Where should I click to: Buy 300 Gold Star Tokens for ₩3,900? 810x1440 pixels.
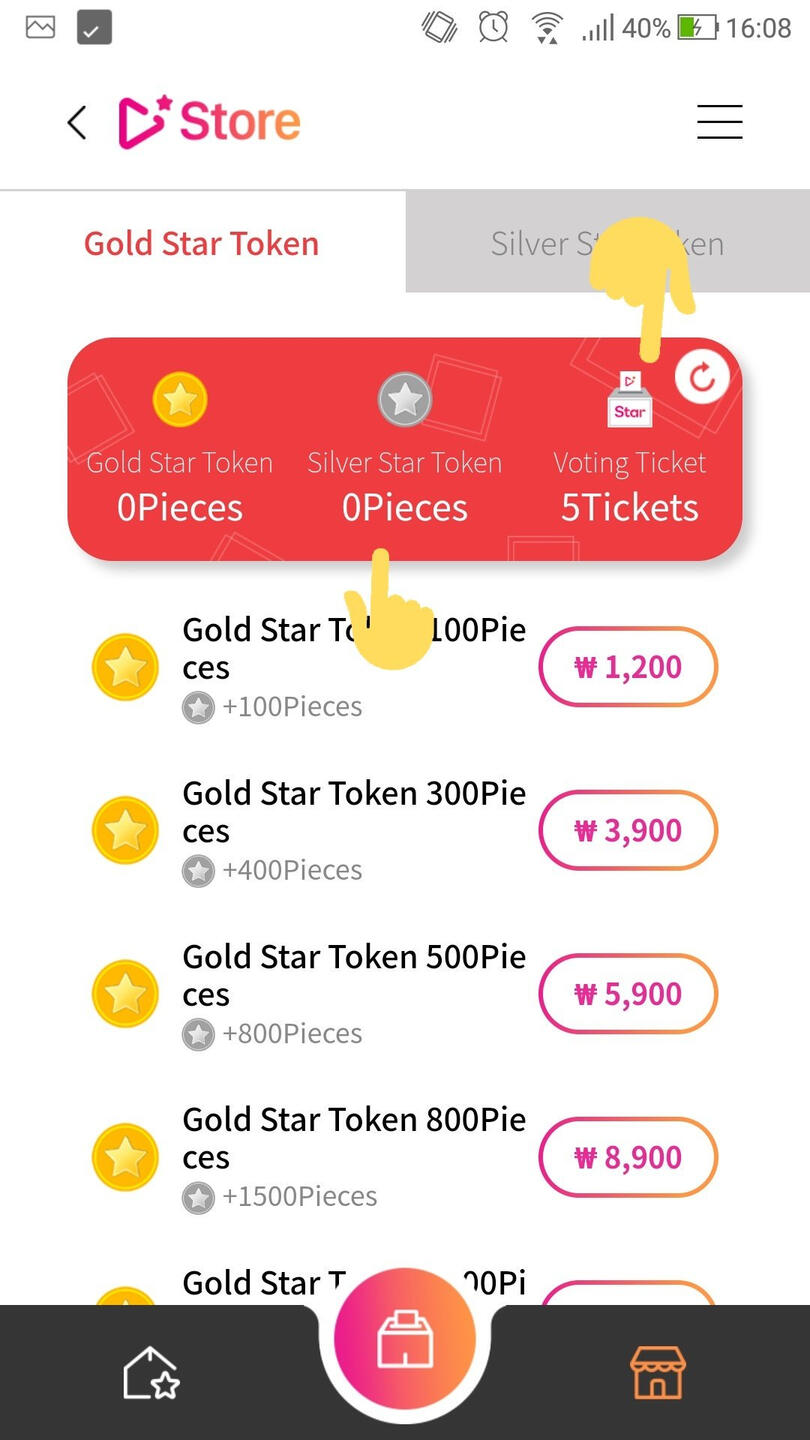[x=628, y=830]
